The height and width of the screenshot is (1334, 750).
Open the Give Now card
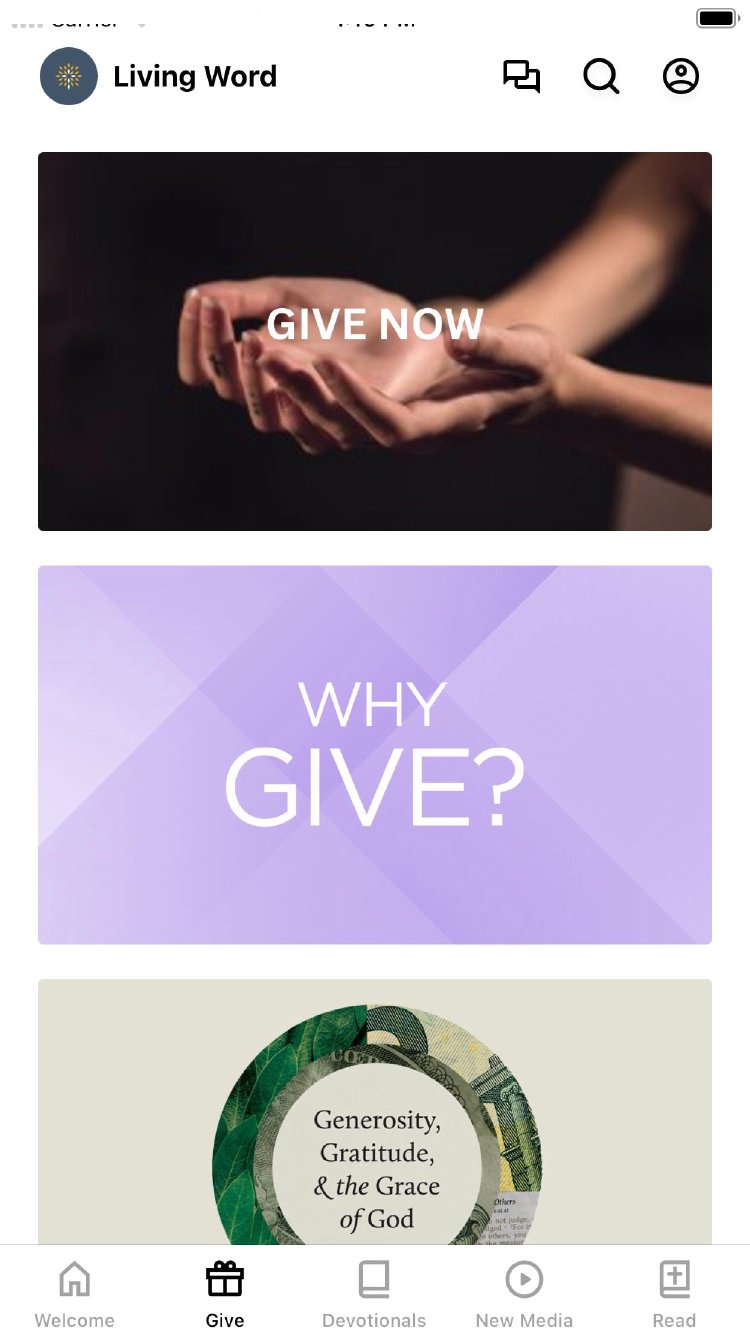(x=375, y=341)
